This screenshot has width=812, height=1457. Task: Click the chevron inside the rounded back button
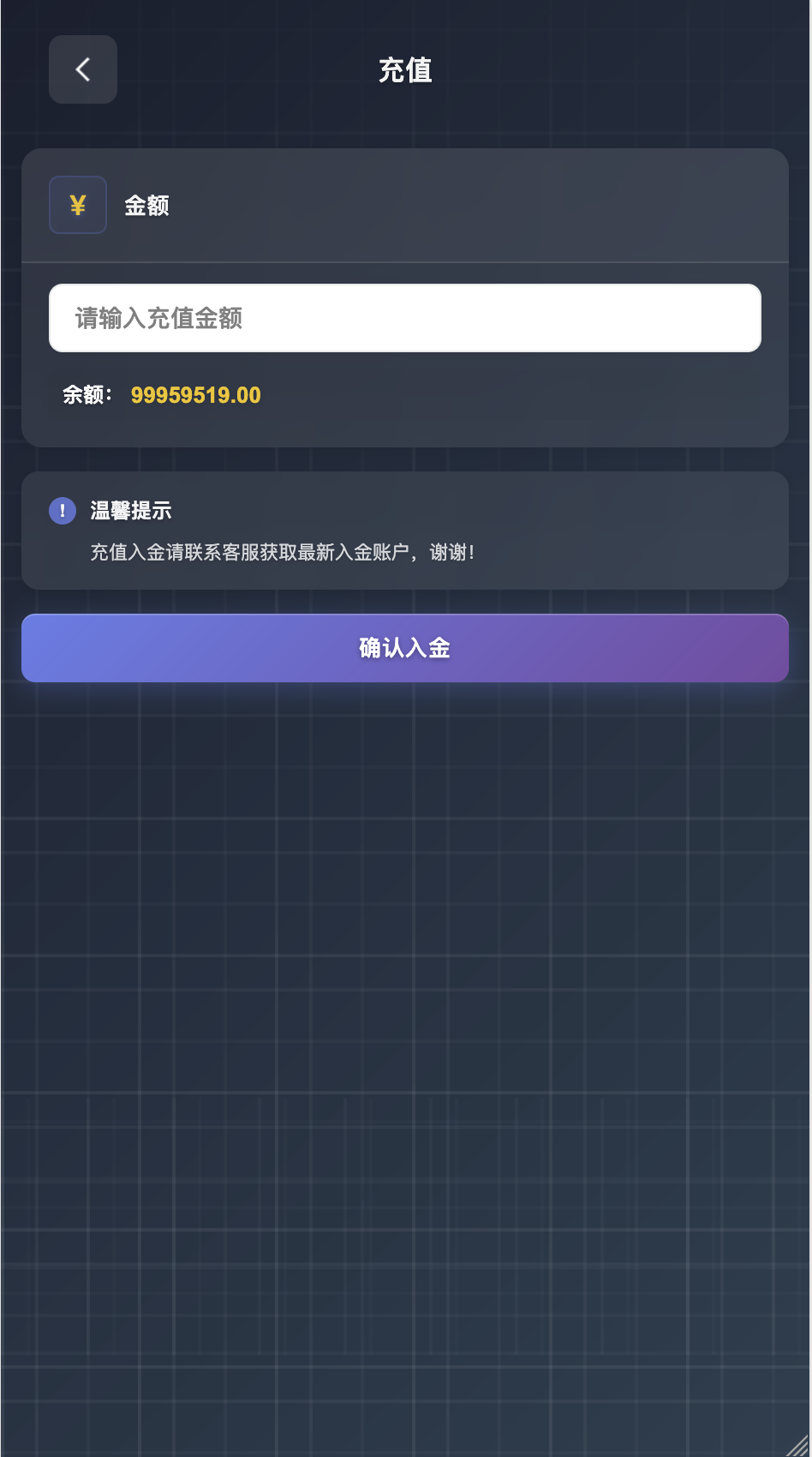pos(82,69)
